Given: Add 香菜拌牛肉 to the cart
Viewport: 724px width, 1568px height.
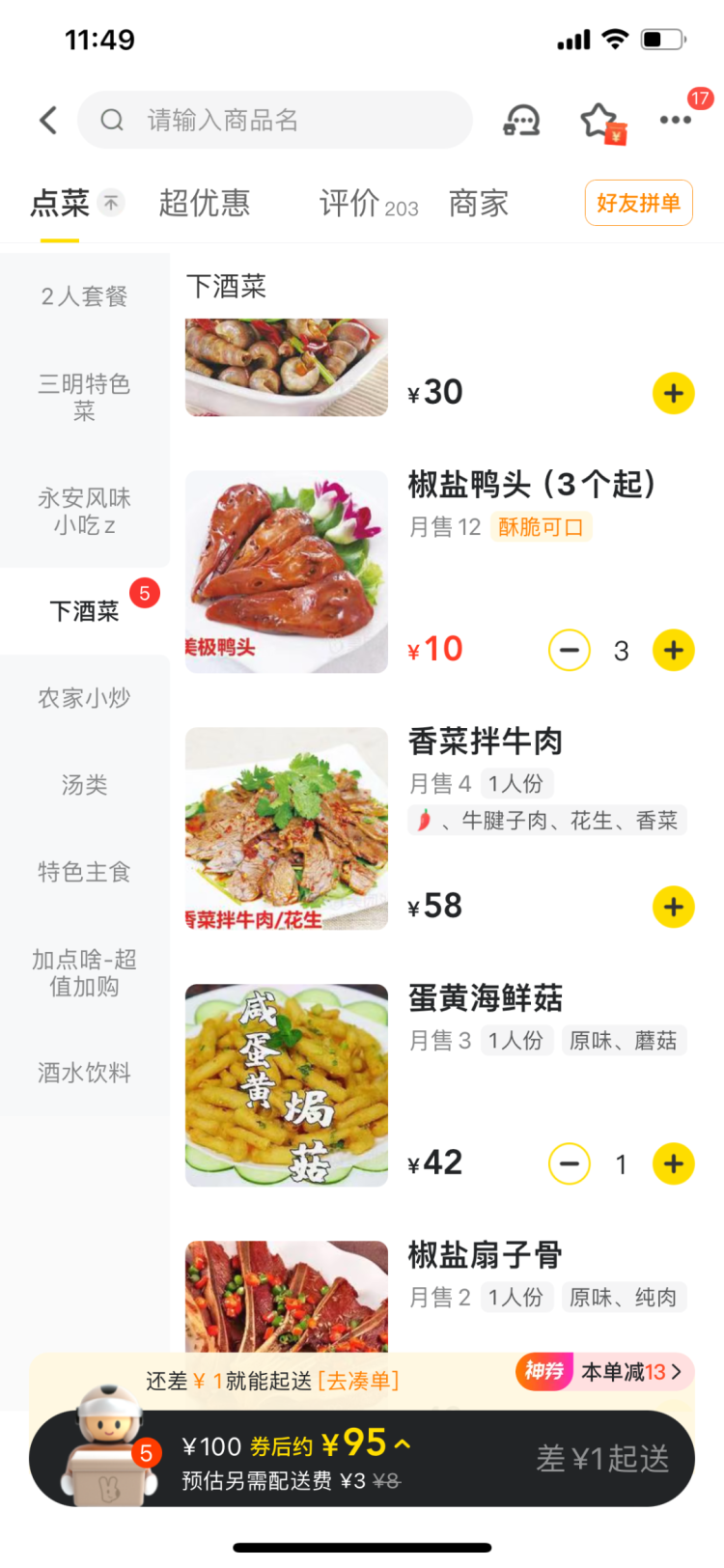Looking at the screenshot, I should click(673, 907).
